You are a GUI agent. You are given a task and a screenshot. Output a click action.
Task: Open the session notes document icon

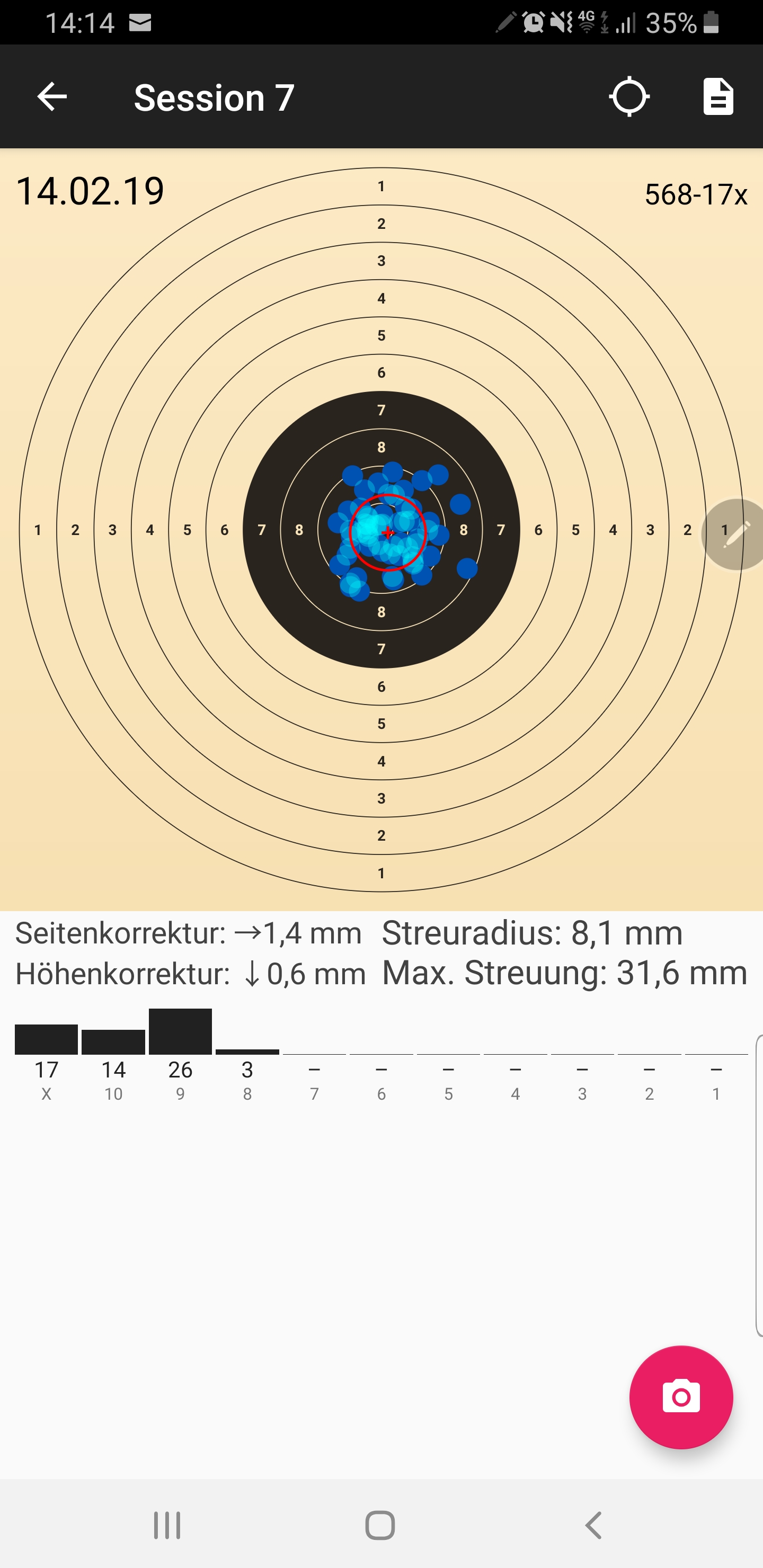pos(718,97)
